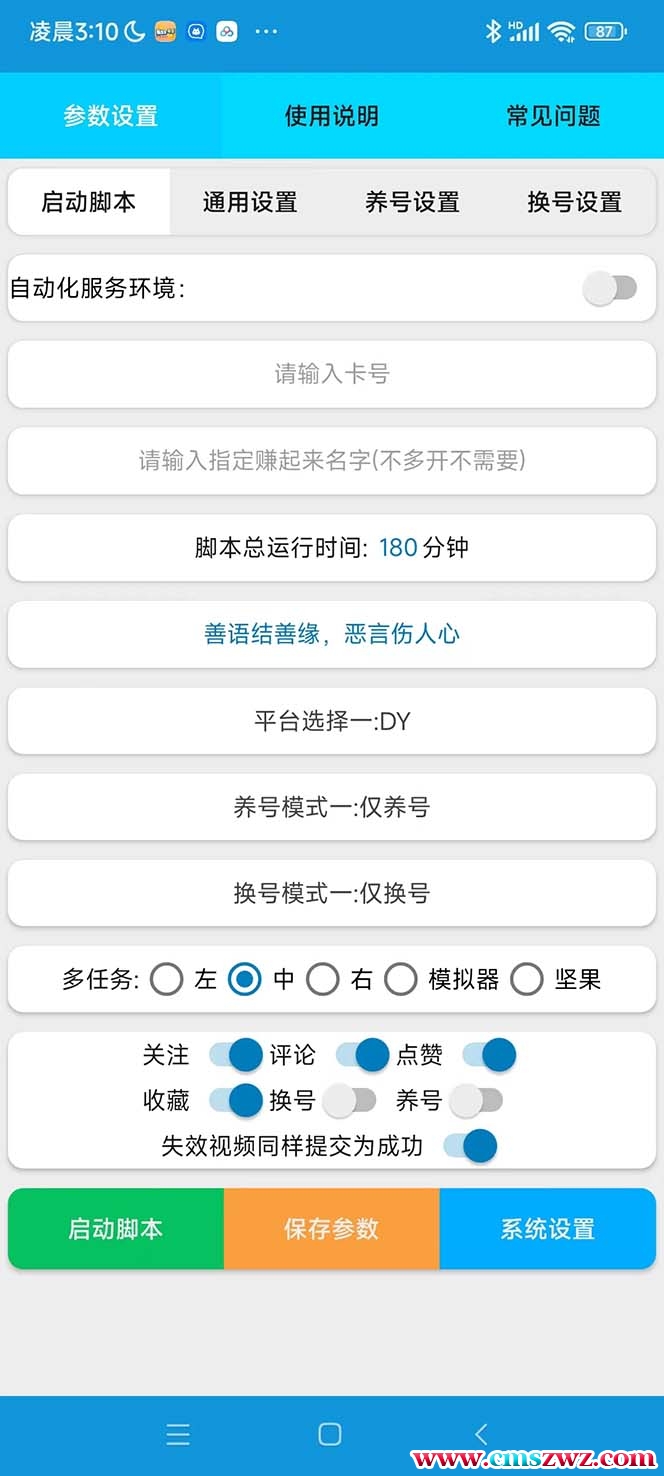Disable the 点赞 switch
Viewport: 664px width, 1476px height.
489,1054
